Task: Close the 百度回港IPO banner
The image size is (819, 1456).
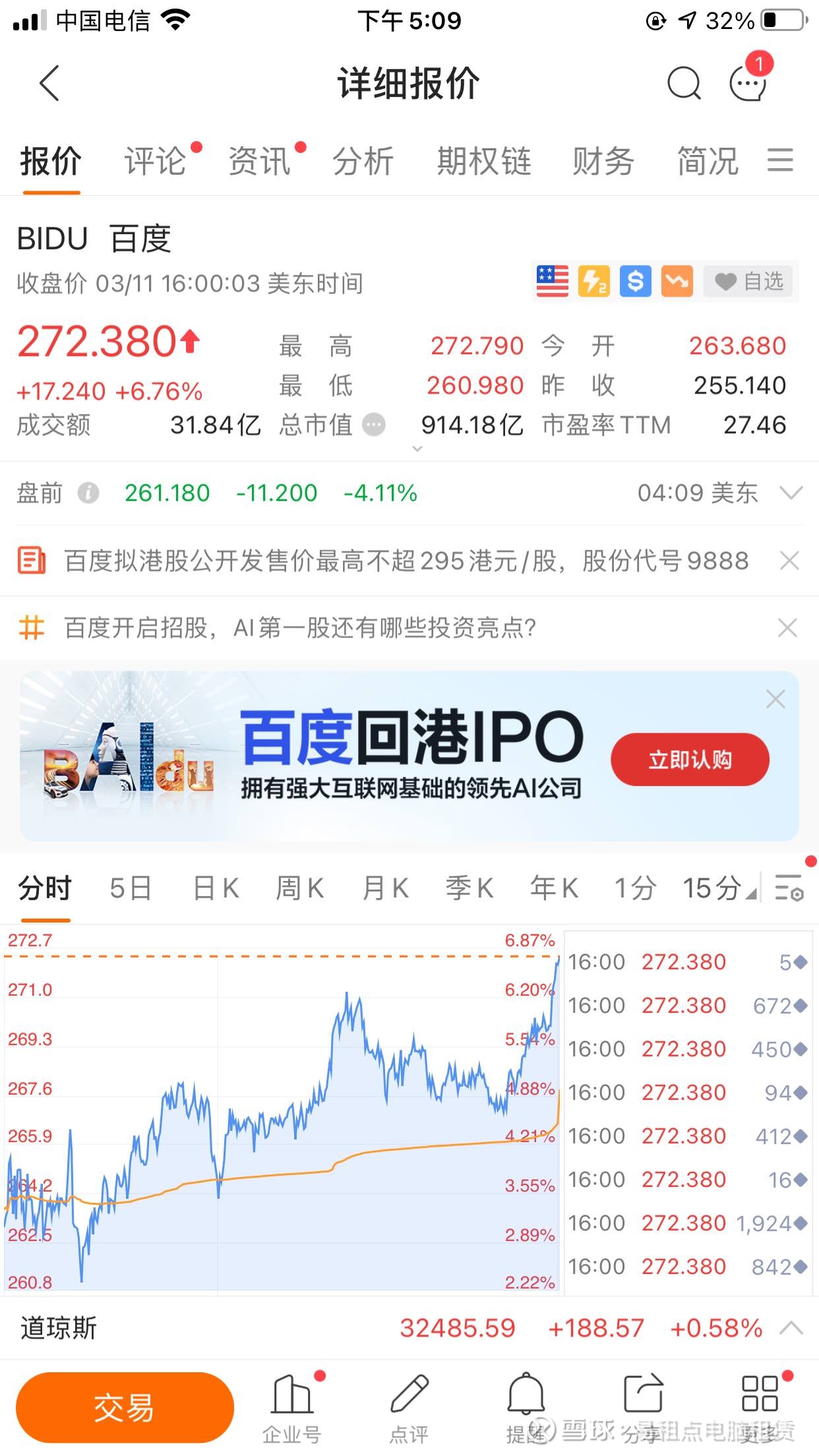Action: (775, 699)
